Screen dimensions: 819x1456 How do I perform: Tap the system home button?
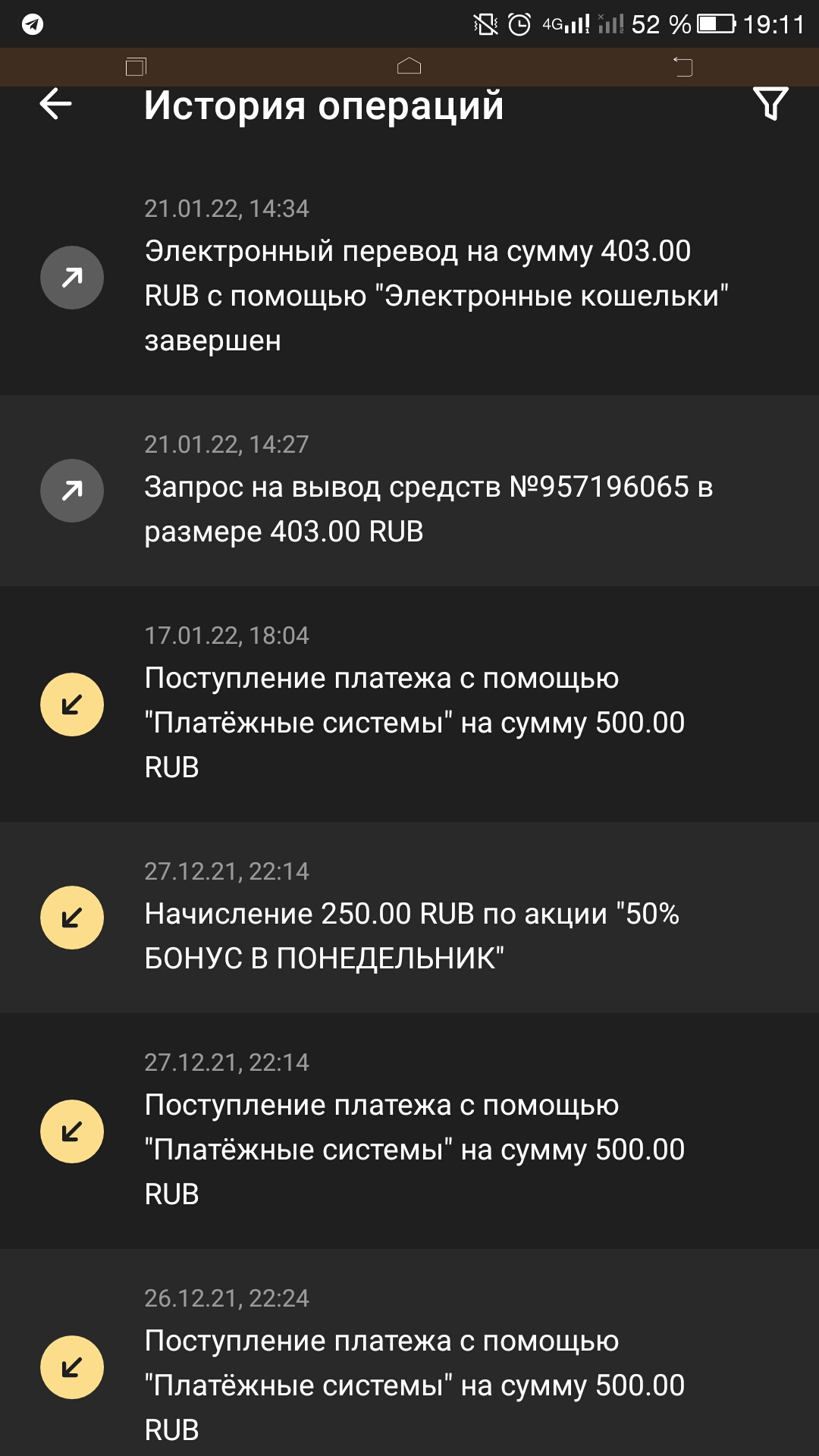409,67
